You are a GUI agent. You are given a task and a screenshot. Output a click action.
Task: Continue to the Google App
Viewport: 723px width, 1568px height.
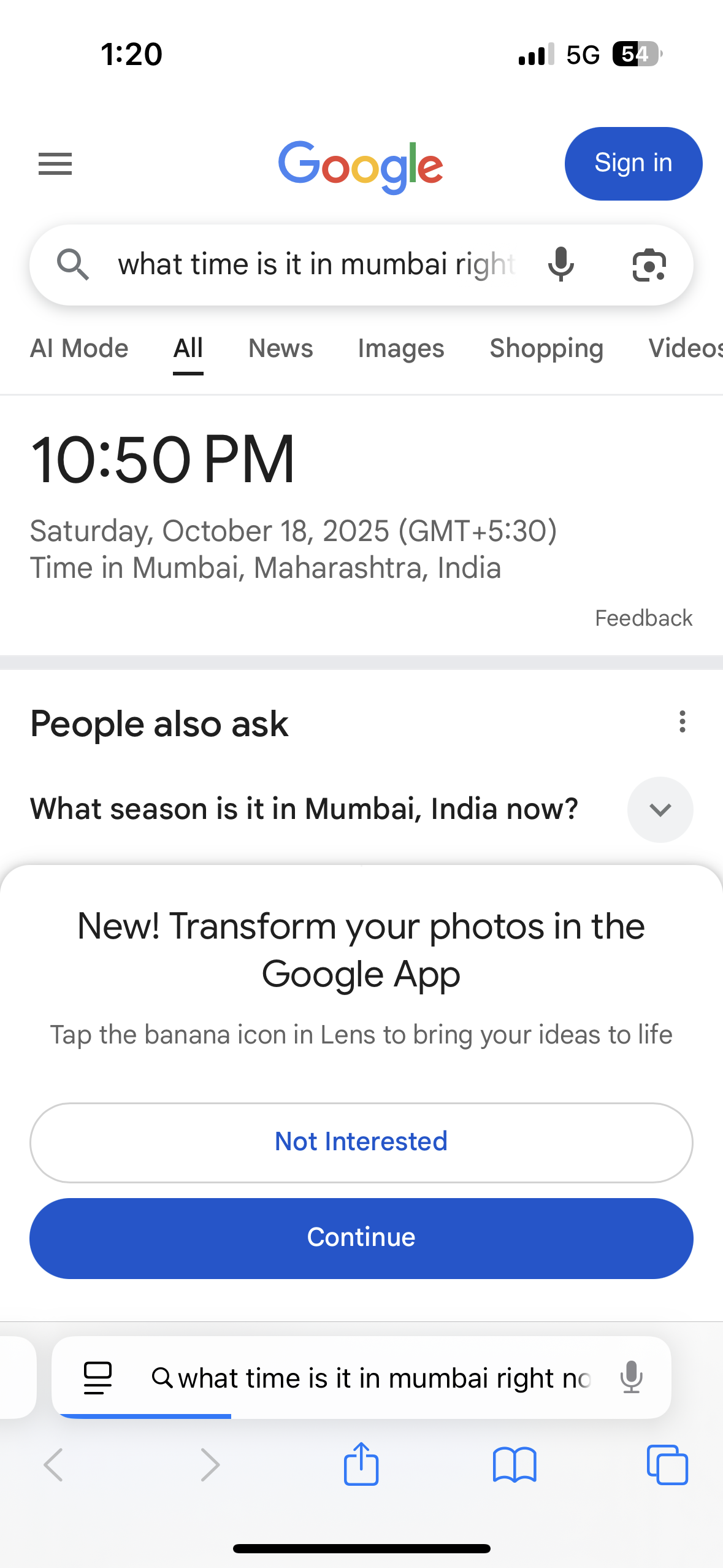click(x=361, y=1238)
